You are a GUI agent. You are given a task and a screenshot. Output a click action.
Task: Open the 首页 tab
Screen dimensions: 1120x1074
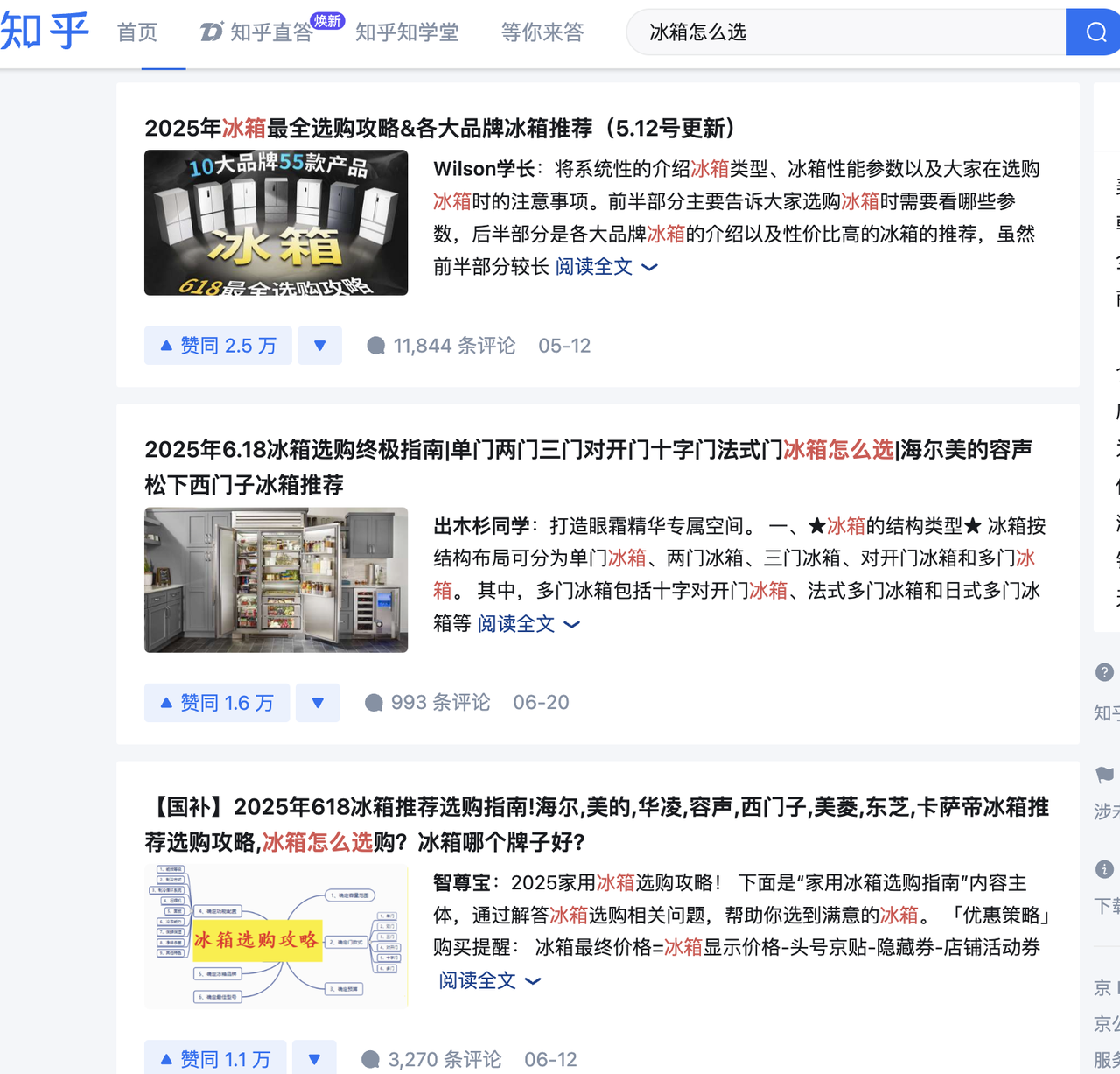[x=137, y=32]
